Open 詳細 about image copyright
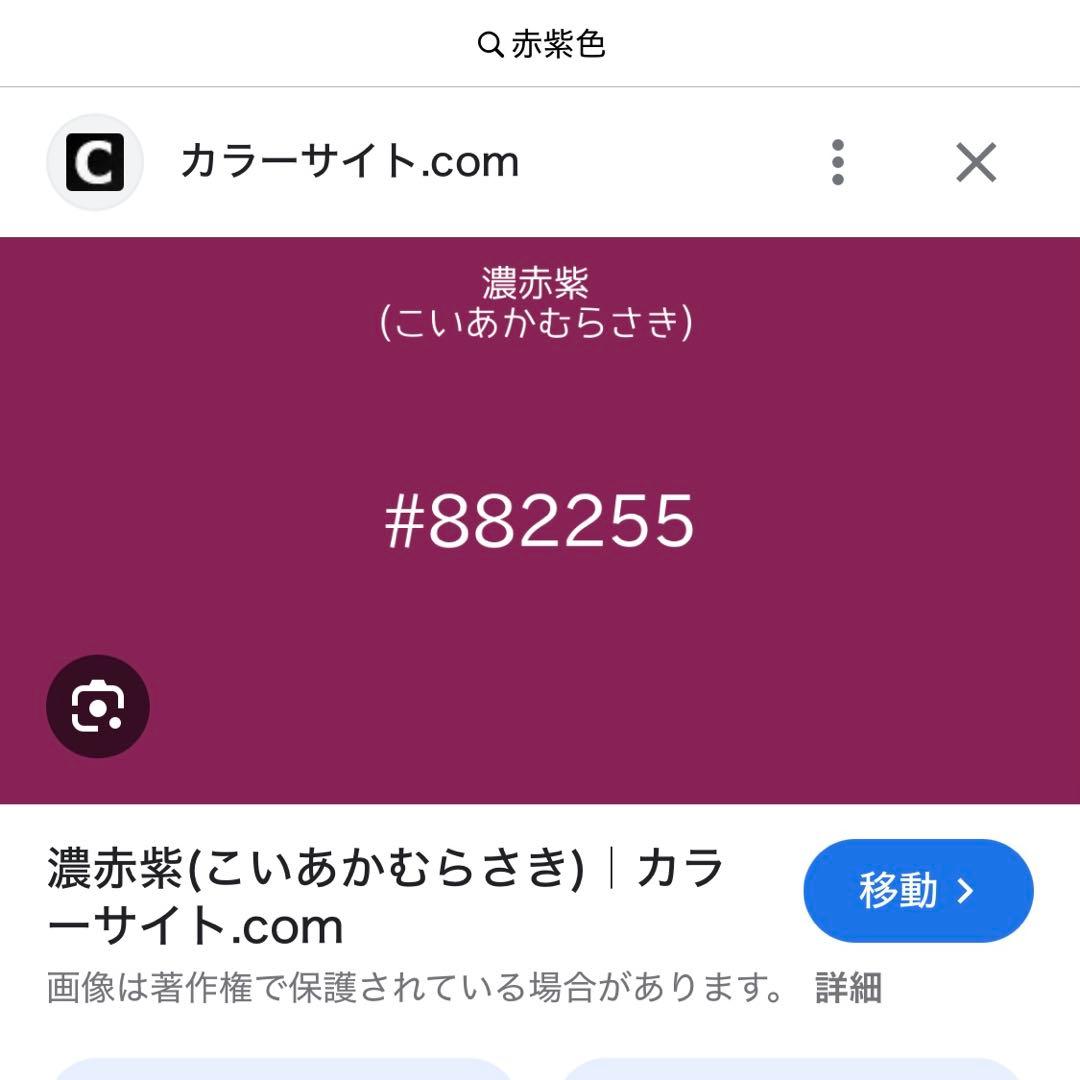The image size is (1080, 1080). point(848,988)
